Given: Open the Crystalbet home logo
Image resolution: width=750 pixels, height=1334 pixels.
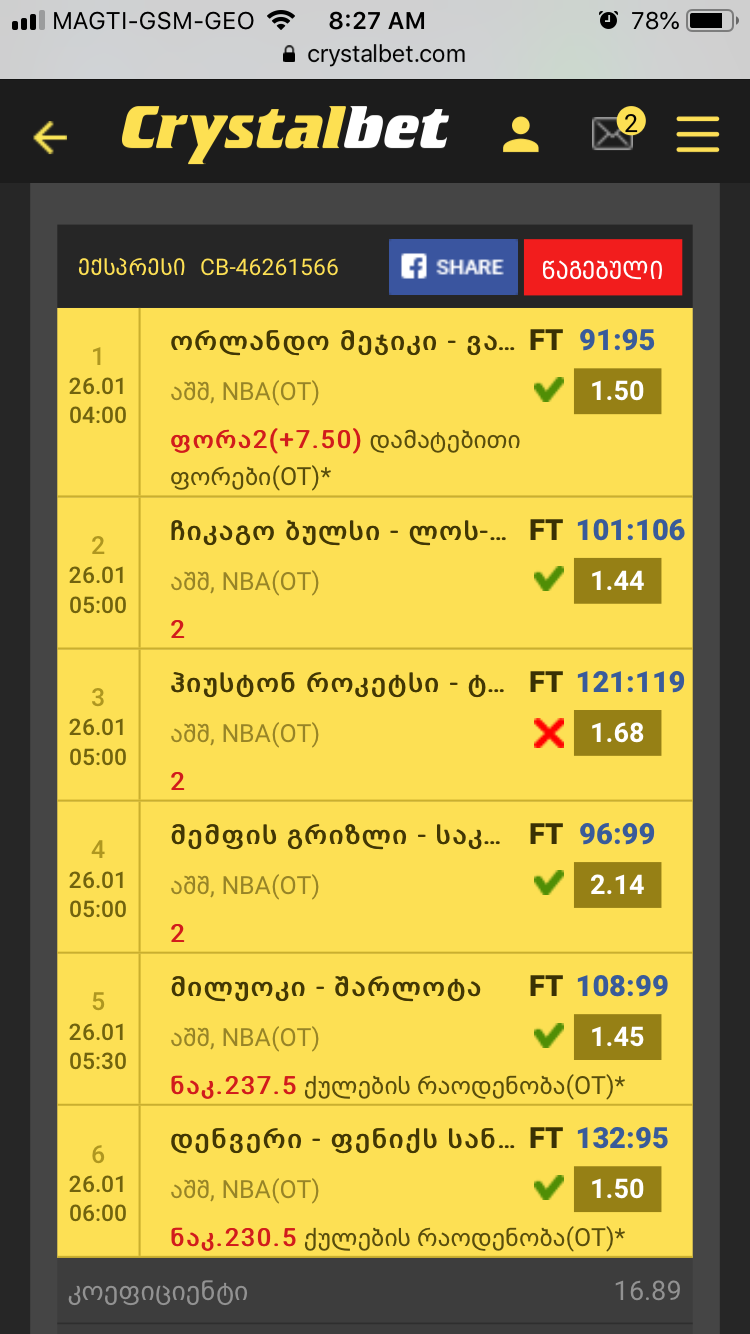Looking at the screenshot, I should tap(285, 132).
